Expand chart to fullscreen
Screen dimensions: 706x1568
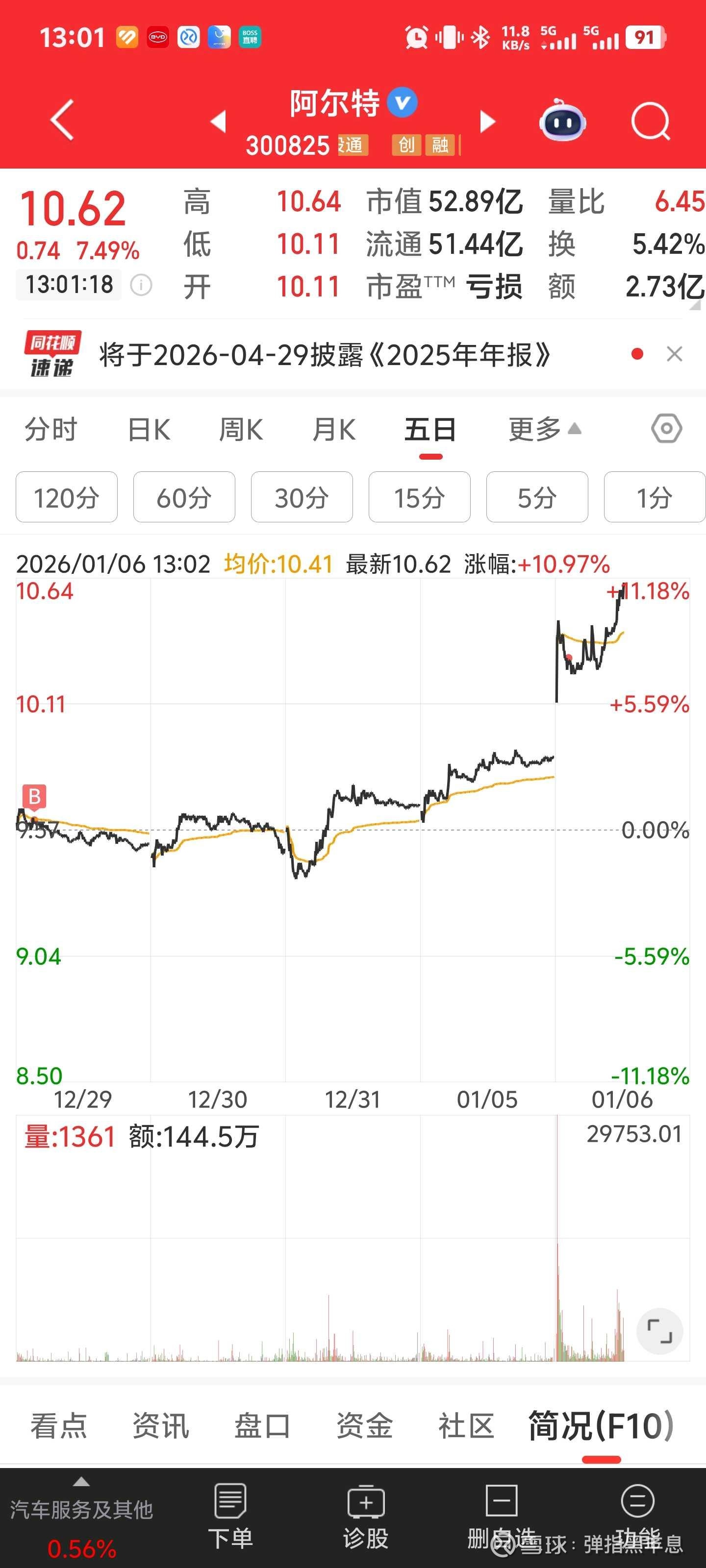tap(659, 1331)
